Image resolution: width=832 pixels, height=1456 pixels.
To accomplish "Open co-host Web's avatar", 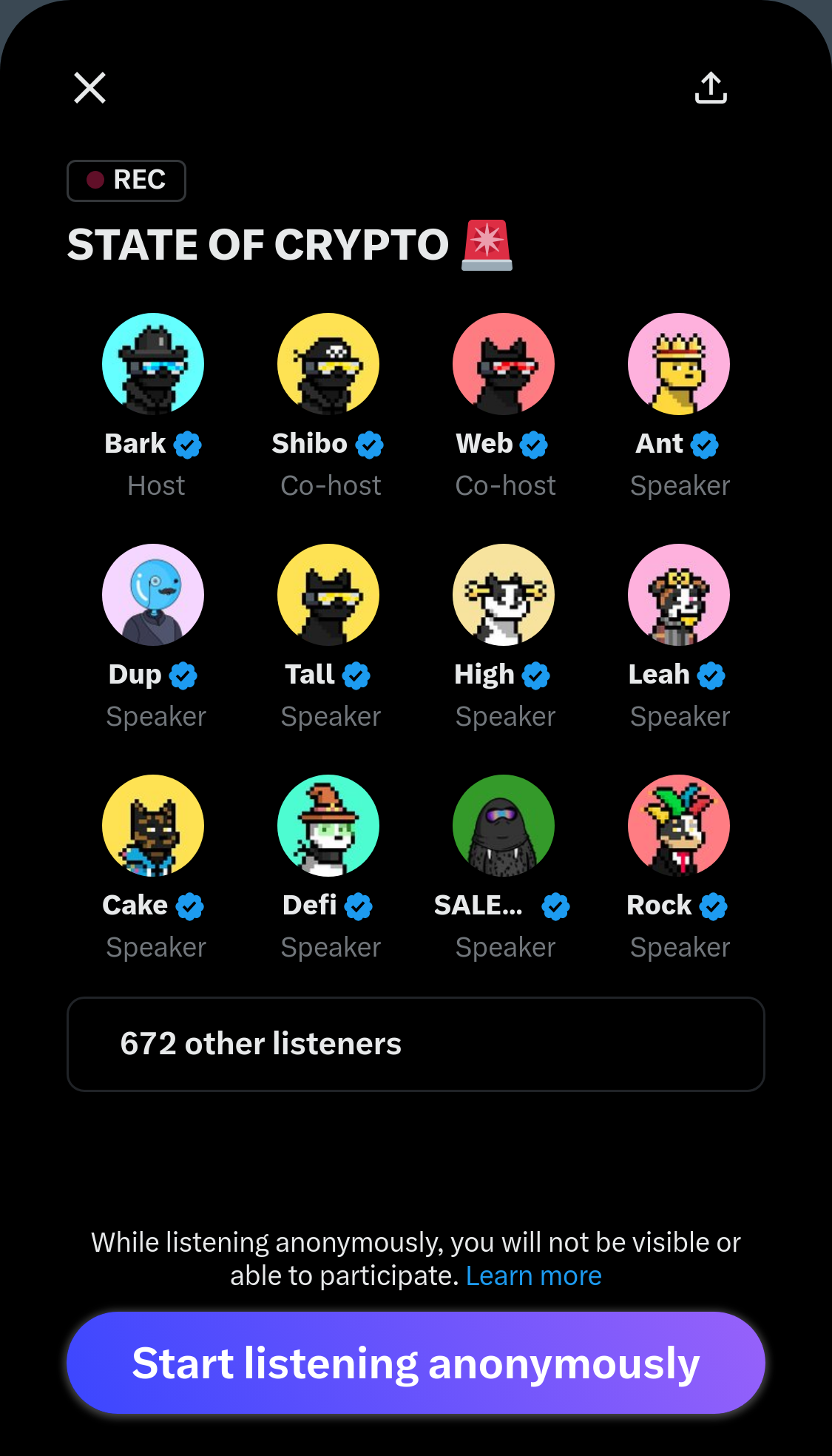I will pyautogui.click(x=504, y=364).
